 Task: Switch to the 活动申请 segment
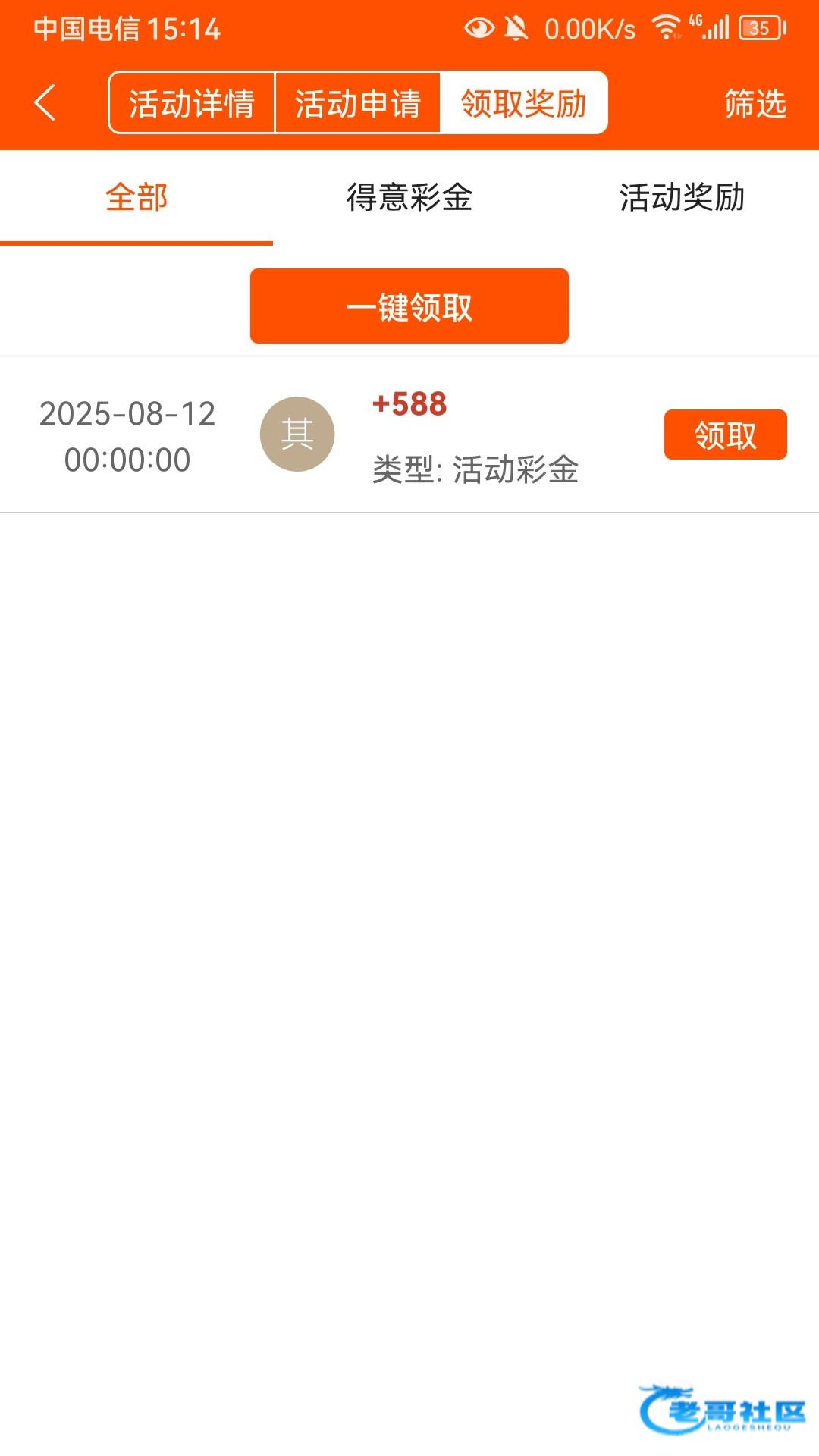point(358,102)
